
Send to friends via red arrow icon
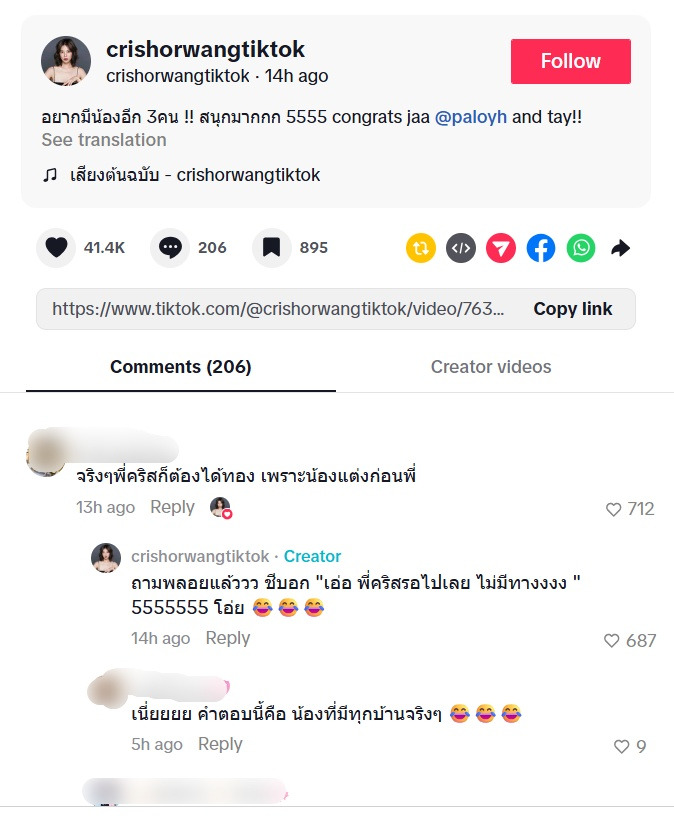[500, 248]
